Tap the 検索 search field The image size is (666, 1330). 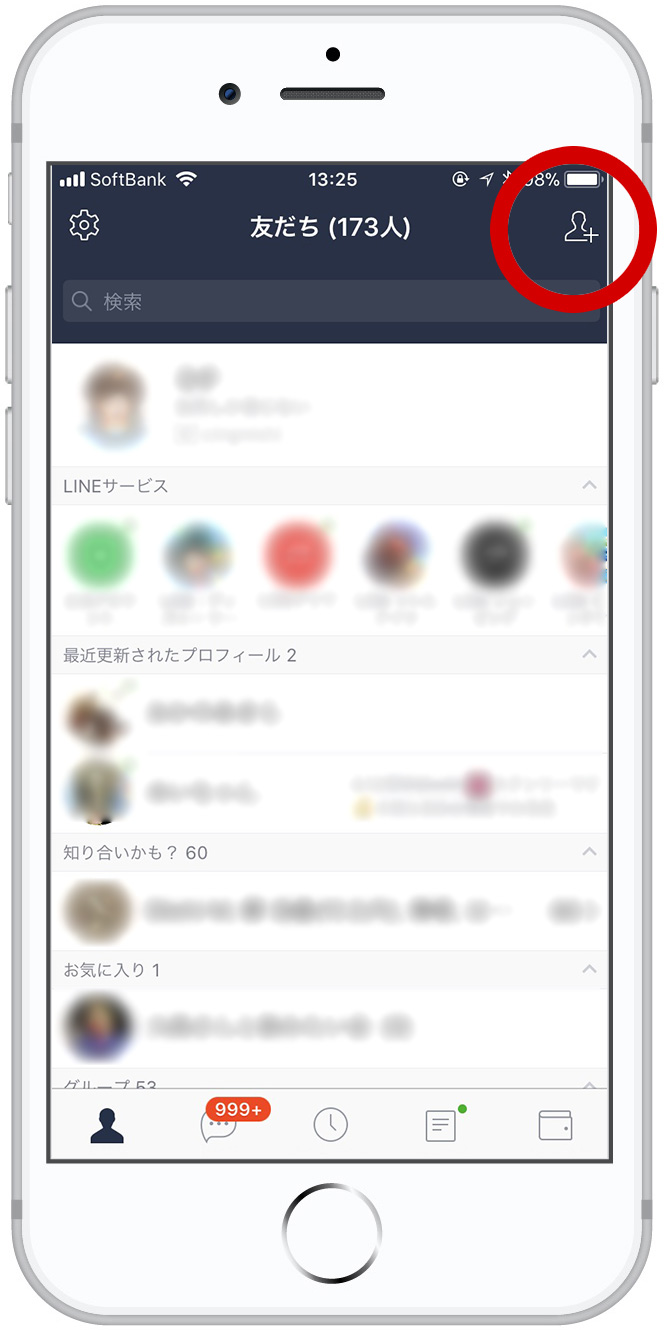click(x=331, y=301)
